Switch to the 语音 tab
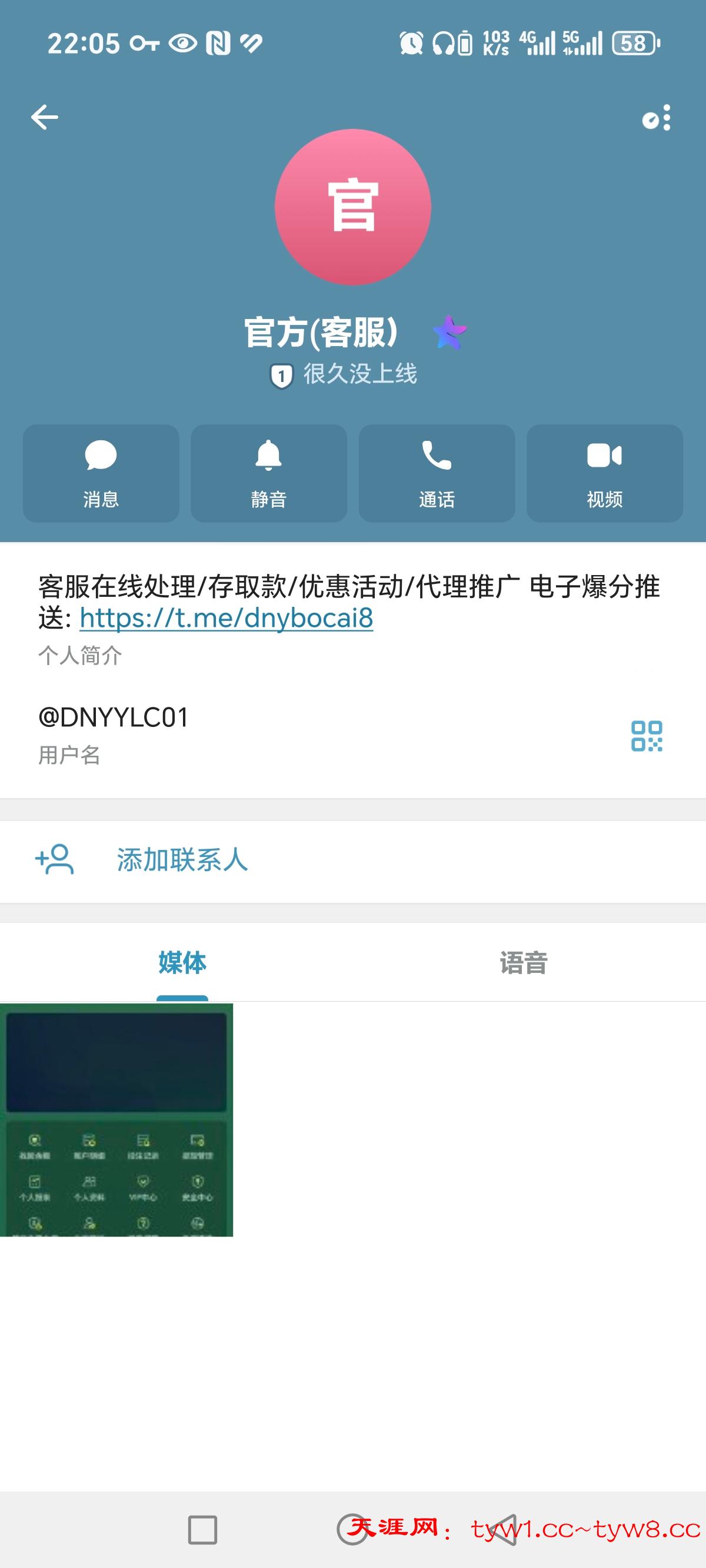 click(524, 963)
